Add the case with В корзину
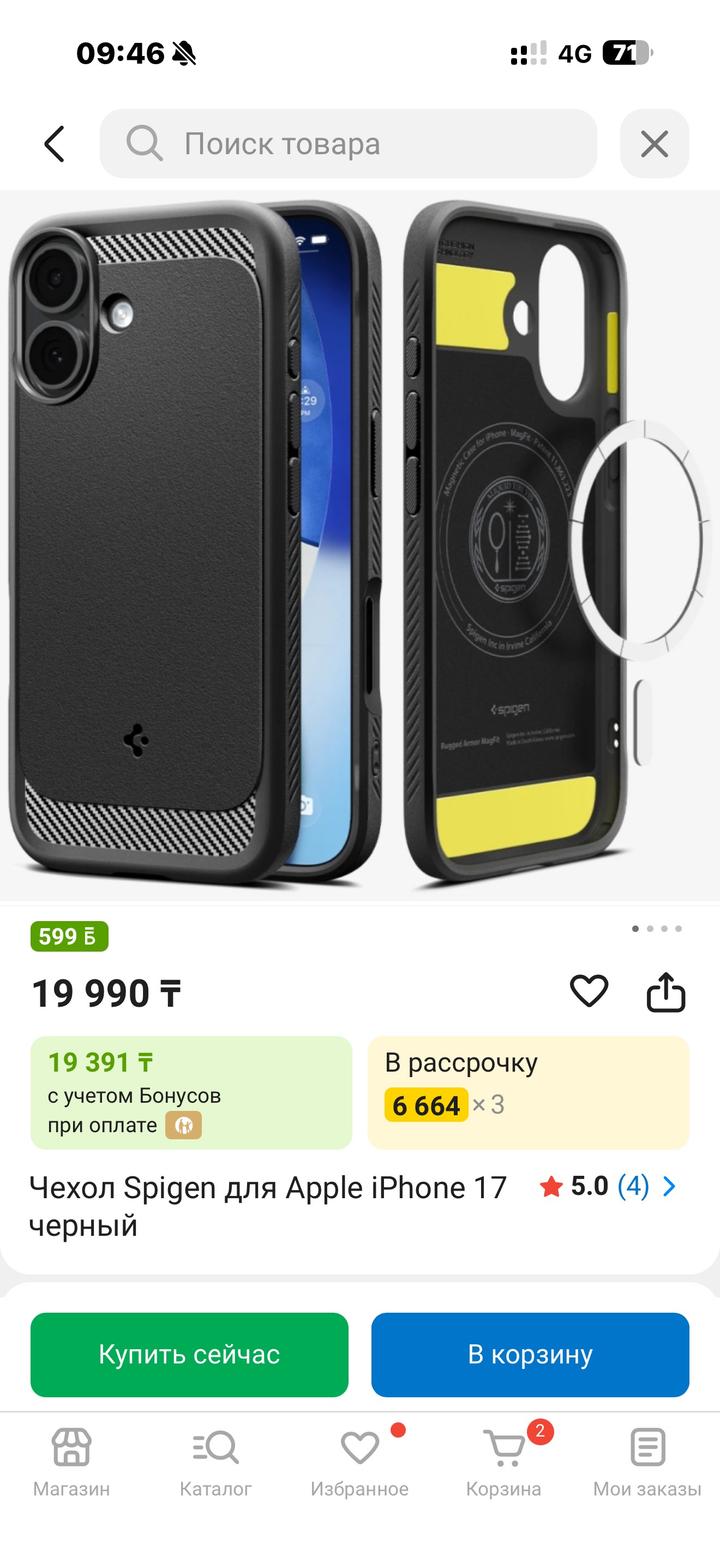The height and width of the screenshot is (1564, 720). (x=530, y=1354)
